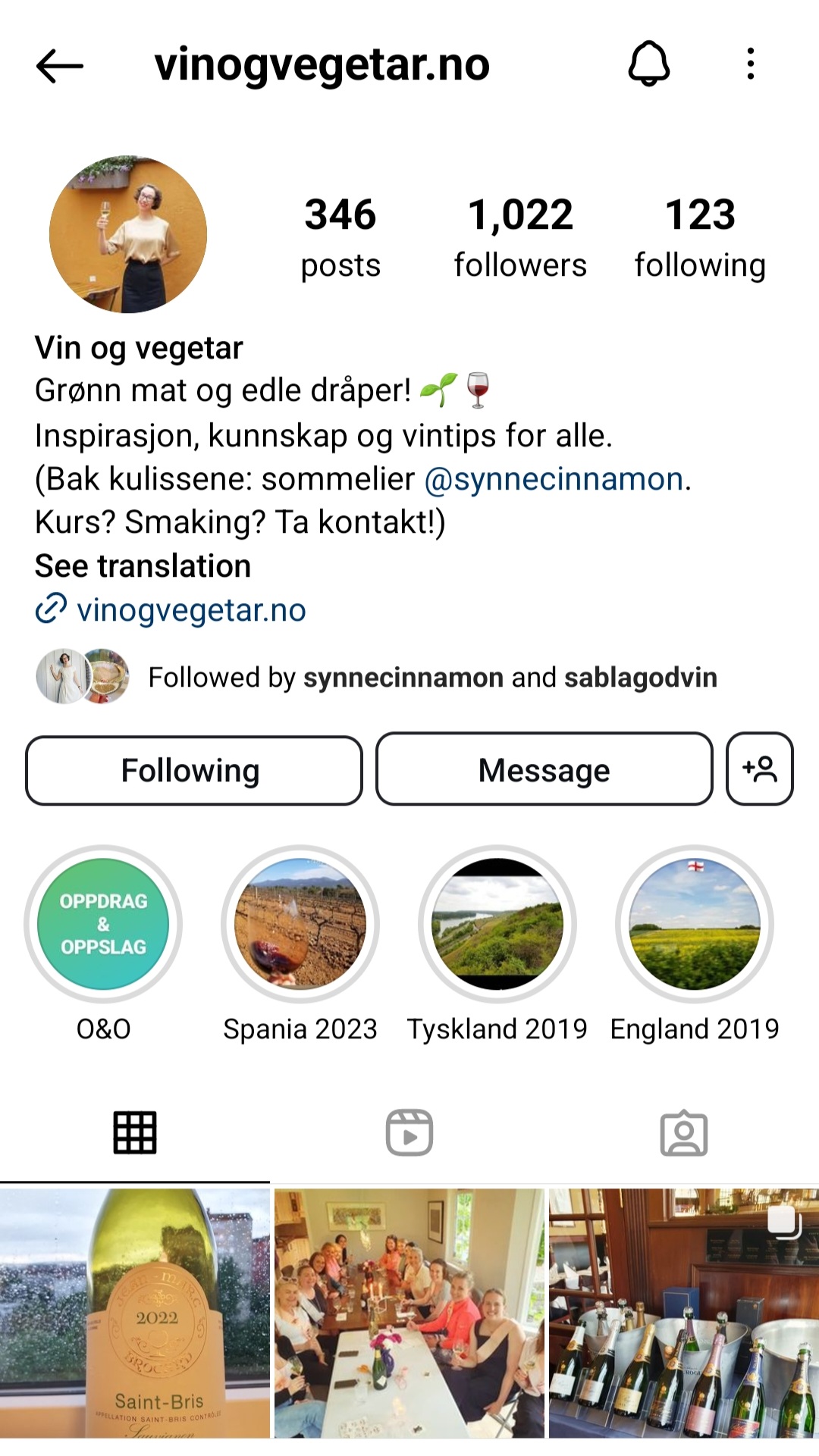Tap the Following button to unfollow
The image size is (819, 1456).
coord(193,769)
